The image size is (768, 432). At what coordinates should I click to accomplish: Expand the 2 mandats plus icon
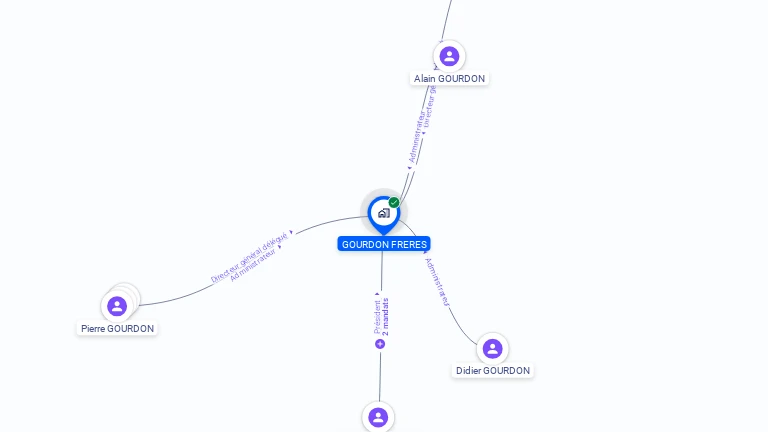380,344
